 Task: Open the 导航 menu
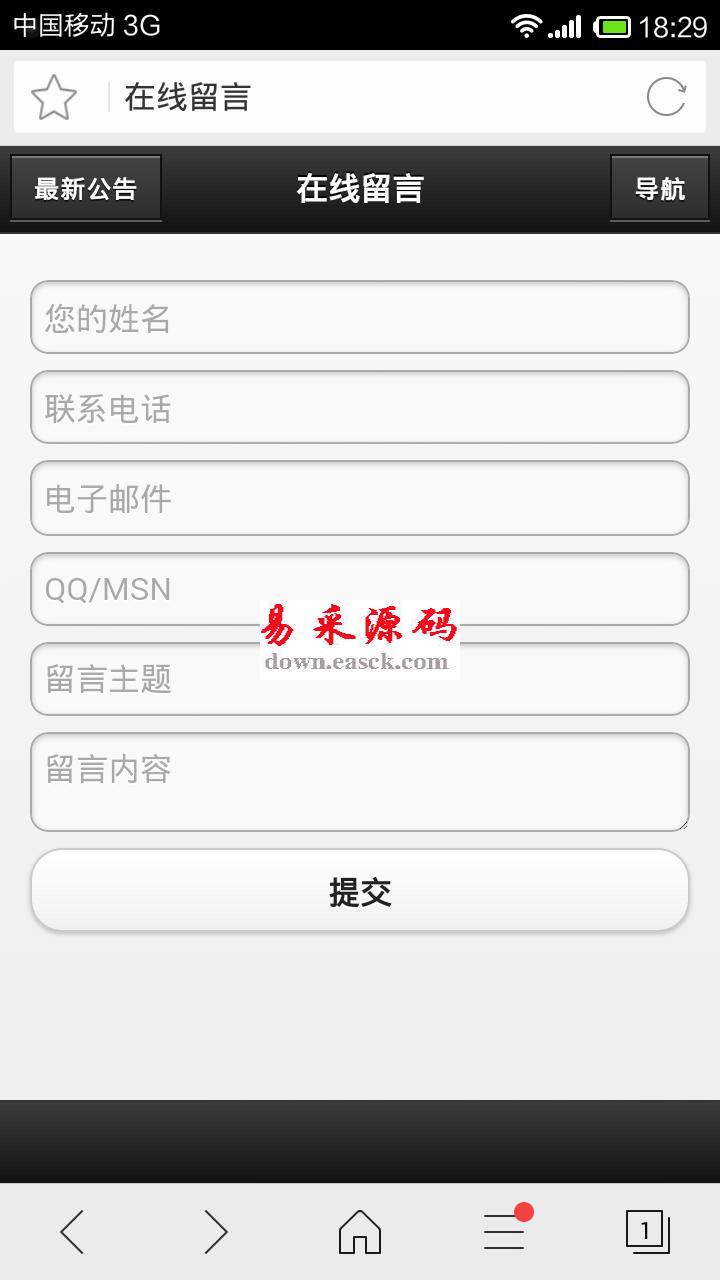point(660,188)
